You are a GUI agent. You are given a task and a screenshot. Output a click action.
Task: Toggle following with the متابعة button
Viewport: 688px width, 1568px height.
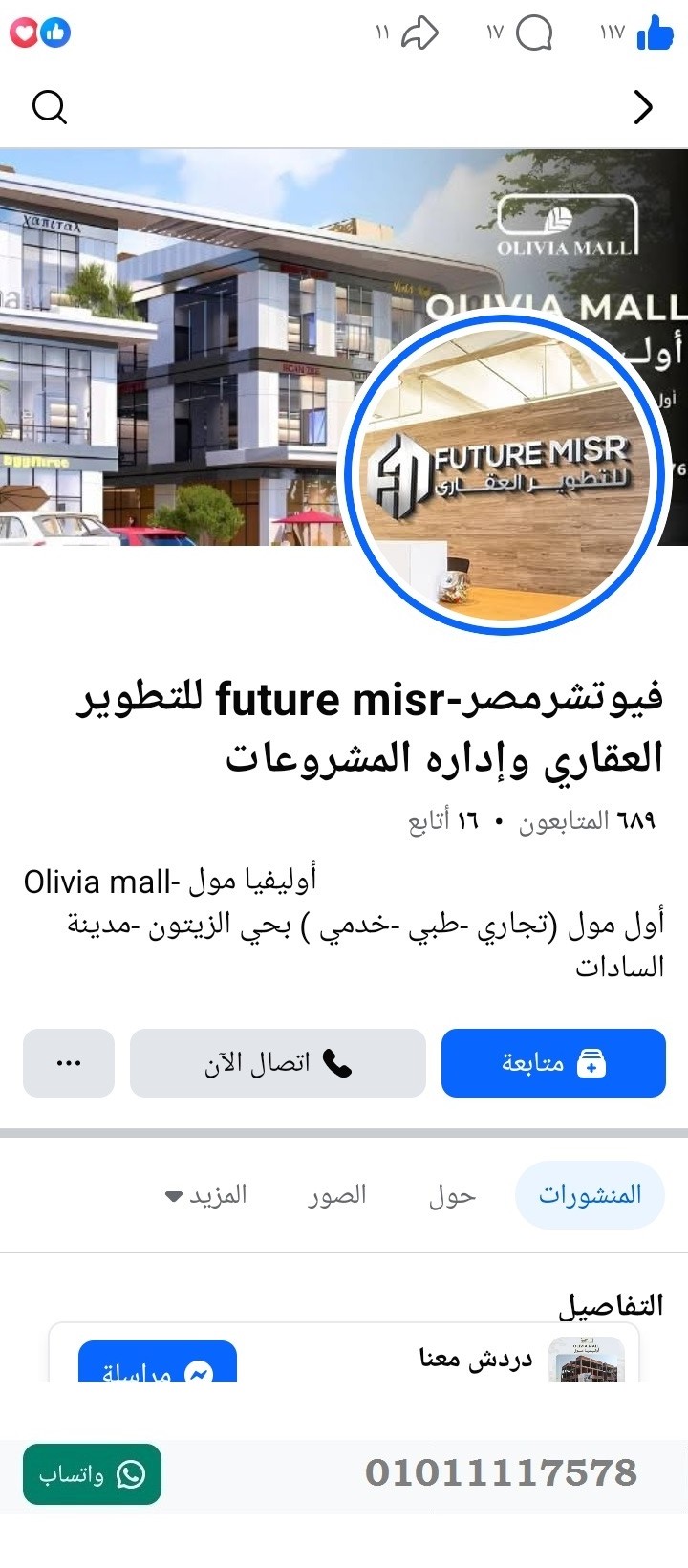[x=552, y=1063]
